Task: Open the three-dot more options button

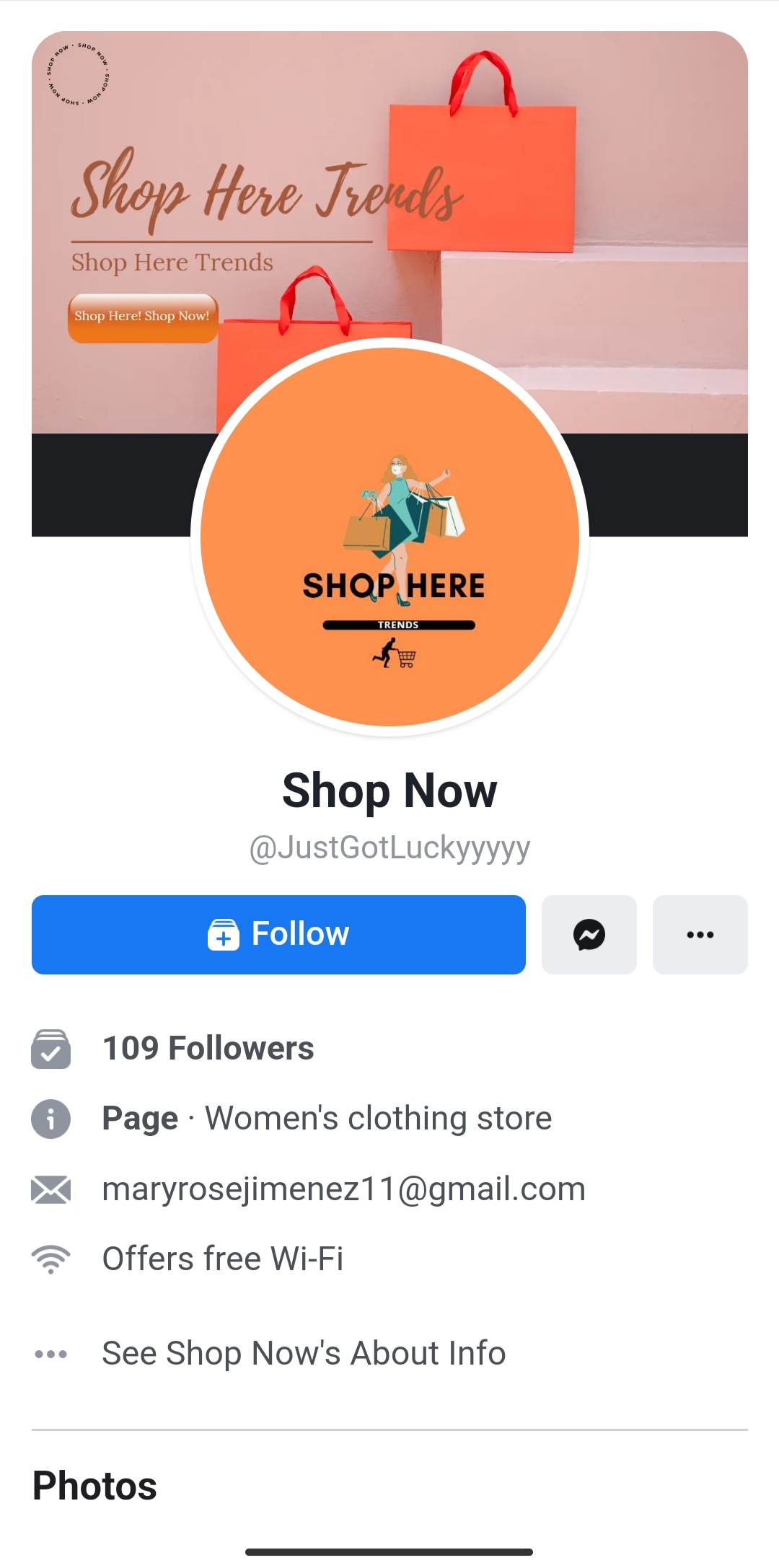Action: pyautogui.click(x=700, y=934)
